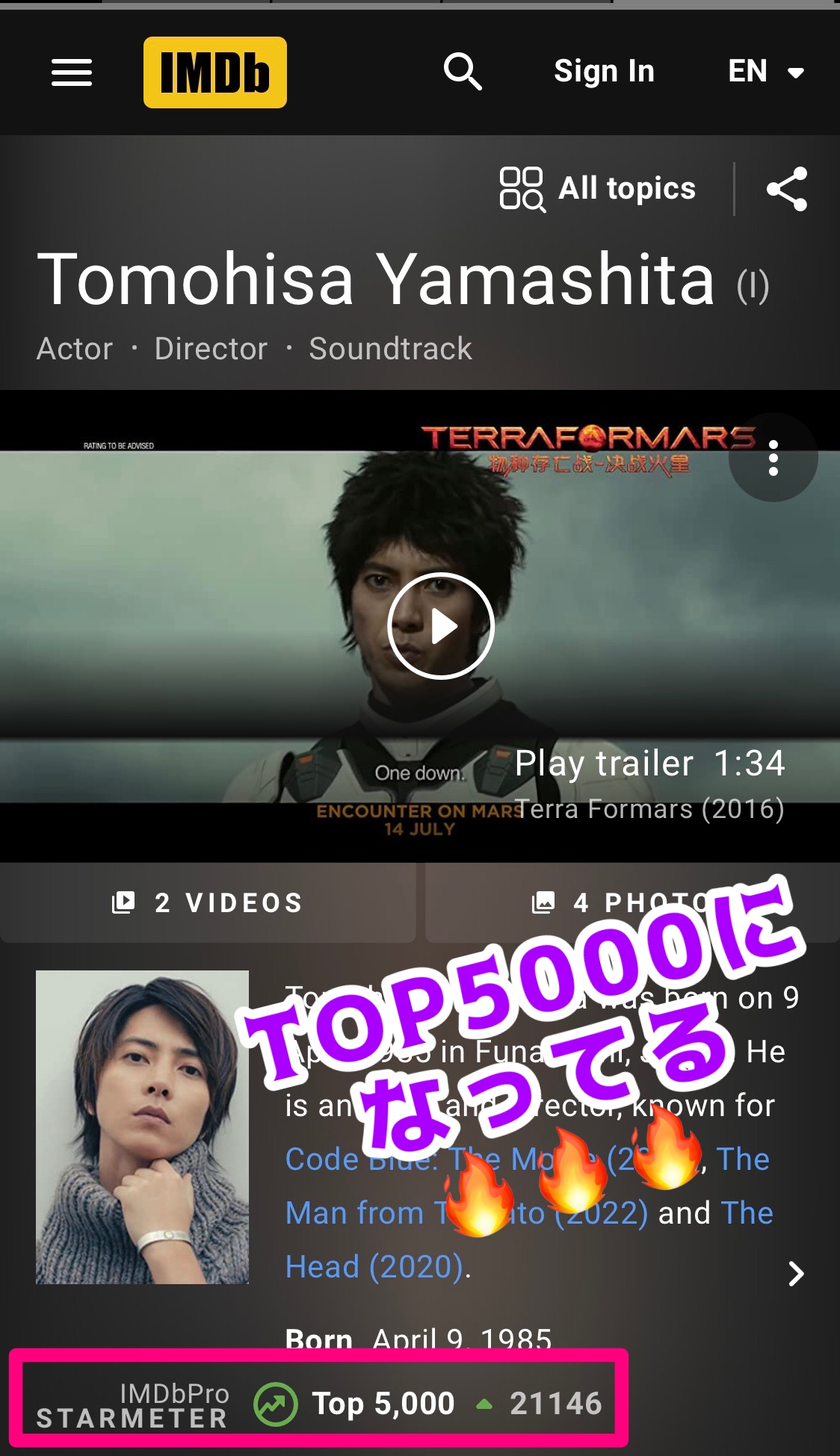Open the hamburger menu
This screenshot has height=1456, width=840.
tap(72, 72)
